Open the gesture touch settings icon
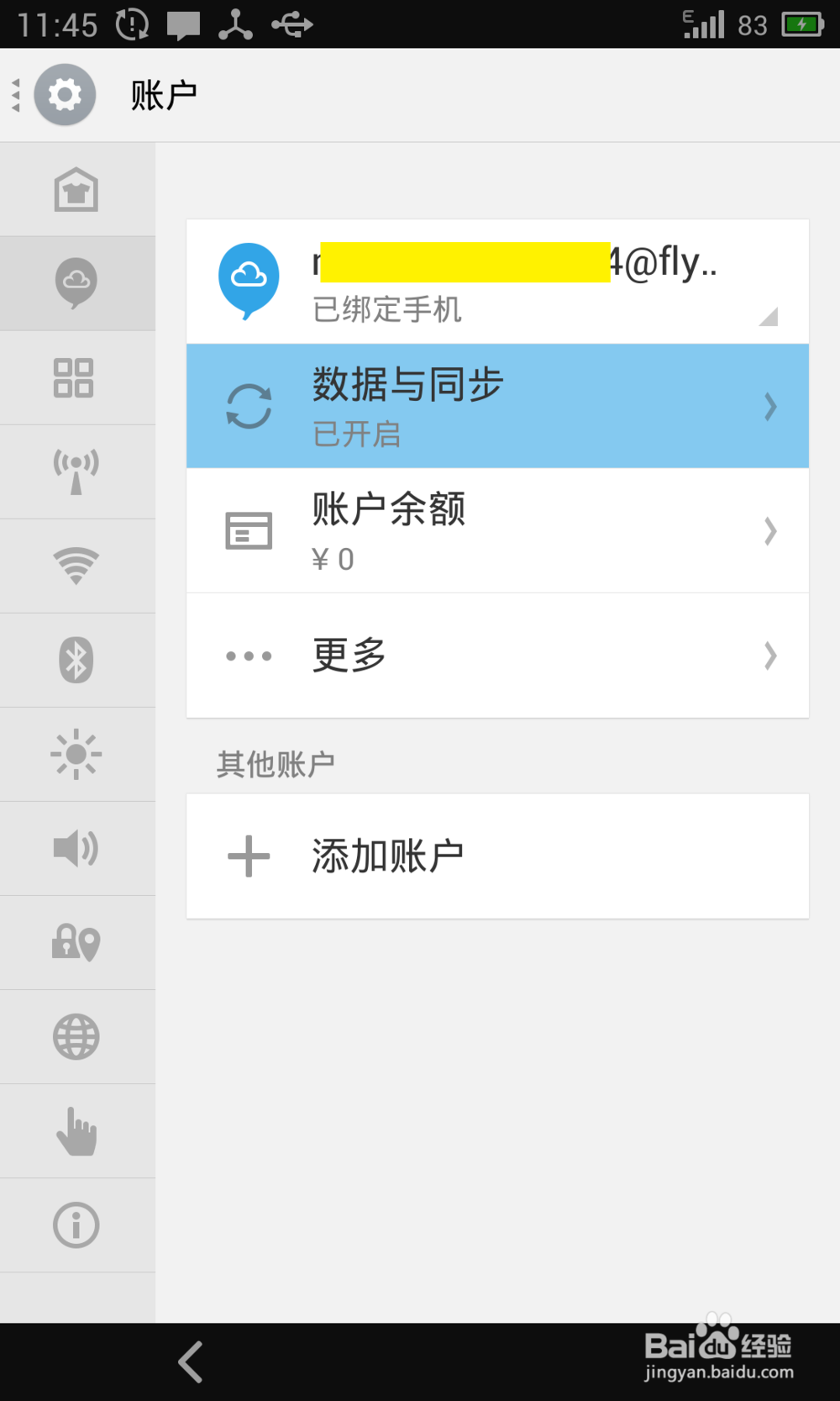This screenshot has height=1401, width=840. tap(77, 1130)
